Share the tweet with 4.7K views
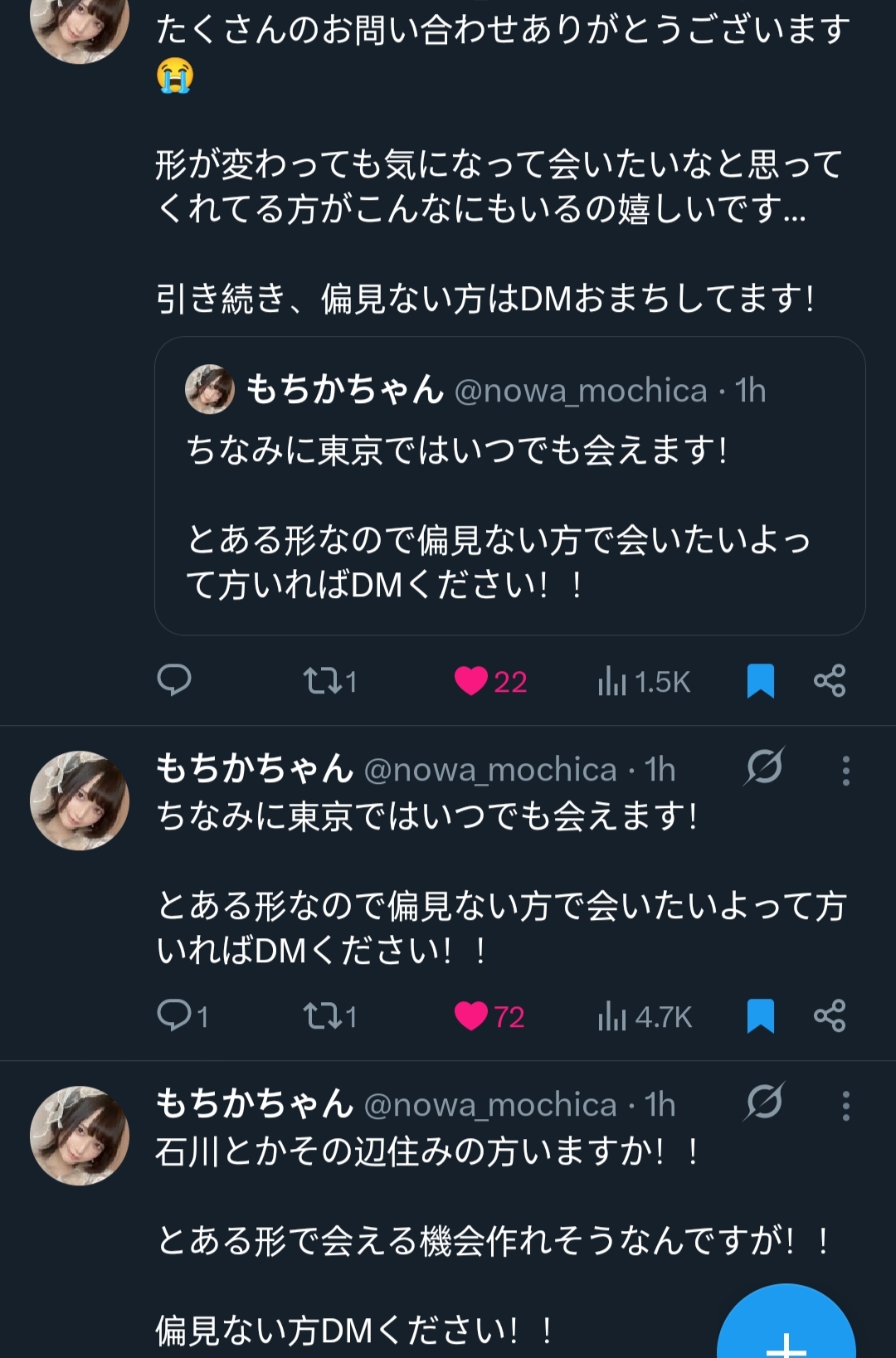Viewport: 896px width, 1358px height. click(829, 1015)
